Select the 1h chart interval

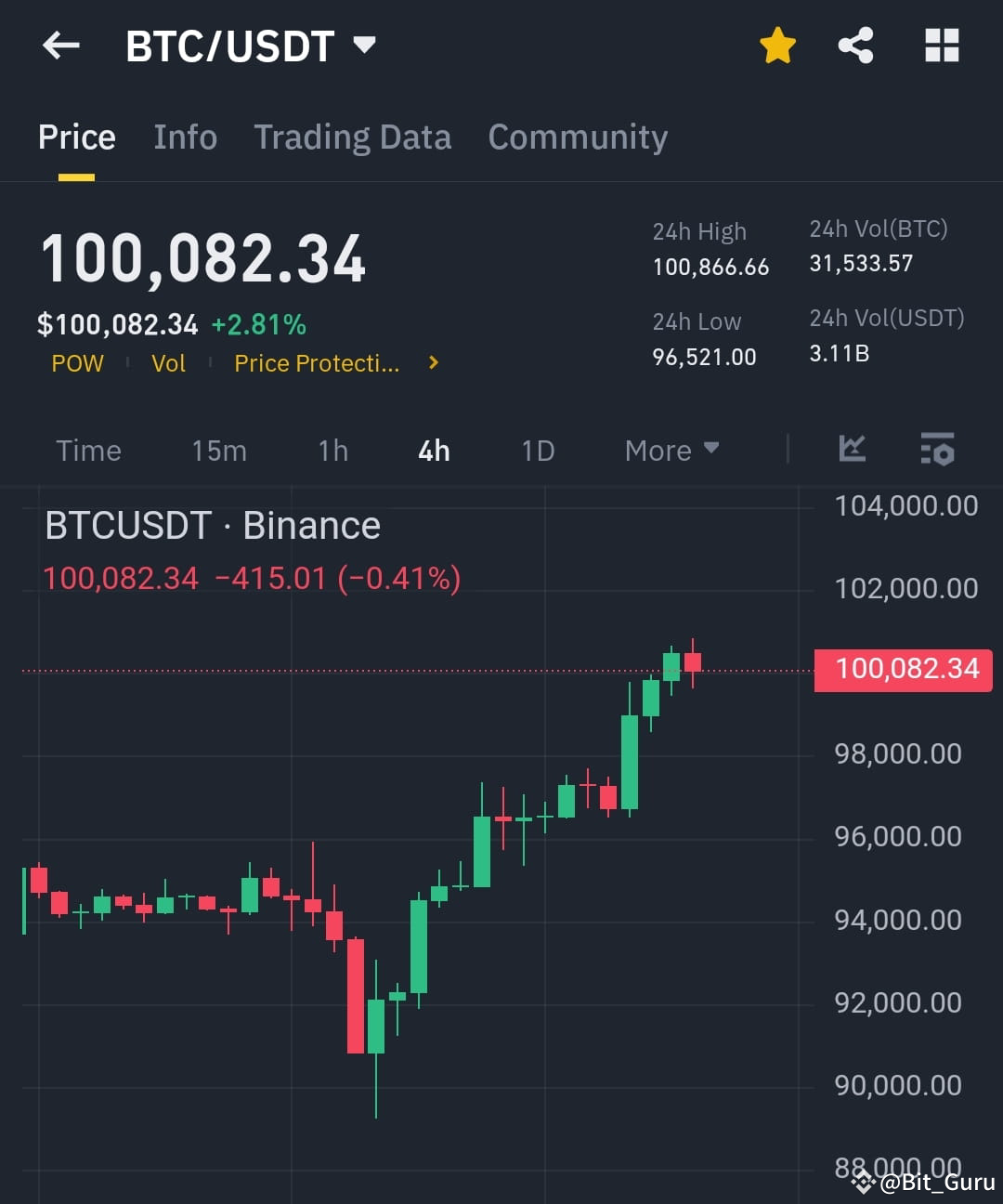tap(332, 451)
